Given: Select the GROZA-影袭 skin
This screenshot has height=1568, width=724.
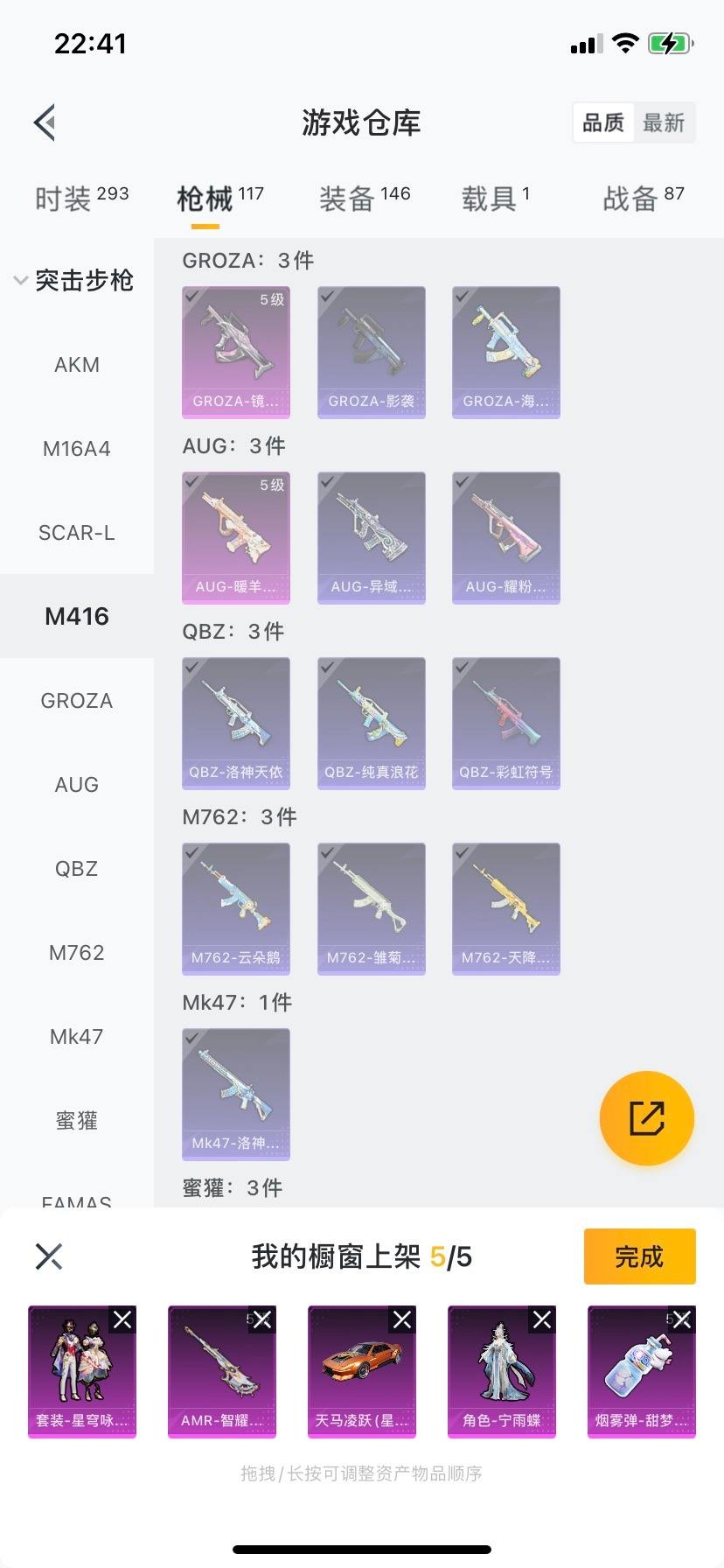Looking at the screenshot, I should tap(372, 352).
